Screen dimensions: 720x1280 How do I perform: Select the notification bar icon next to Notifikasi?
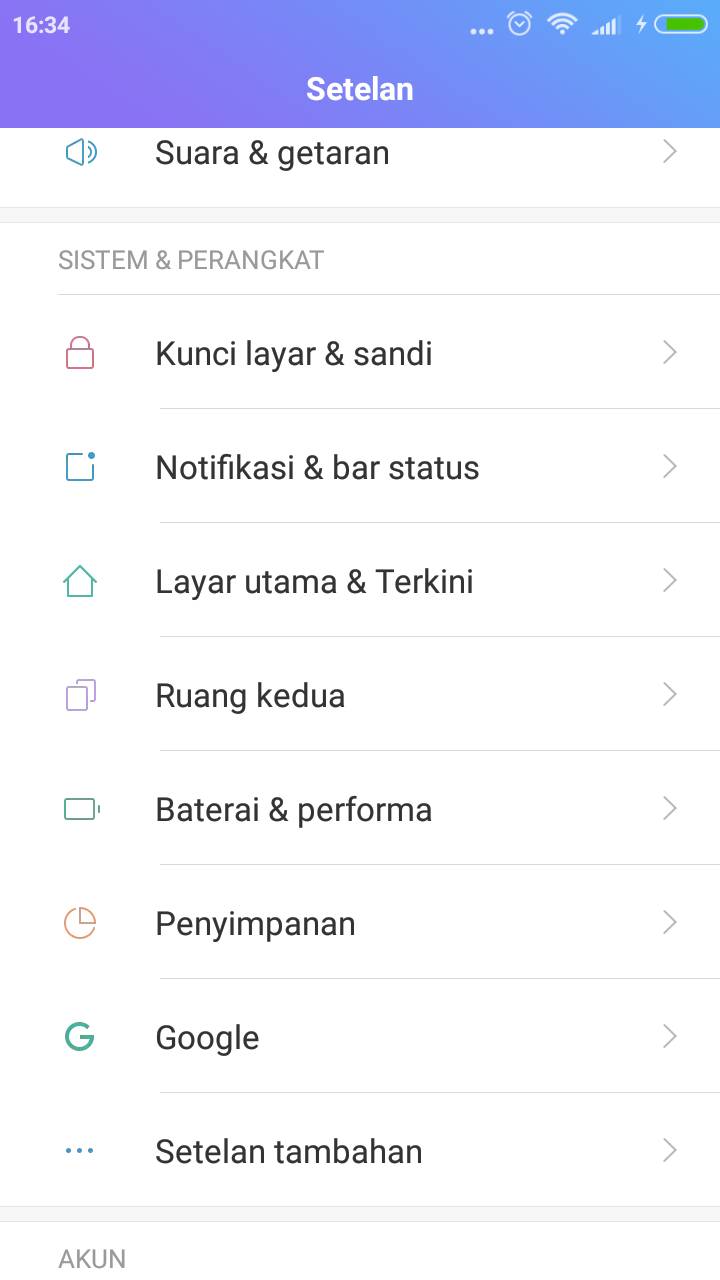(79, 467)
